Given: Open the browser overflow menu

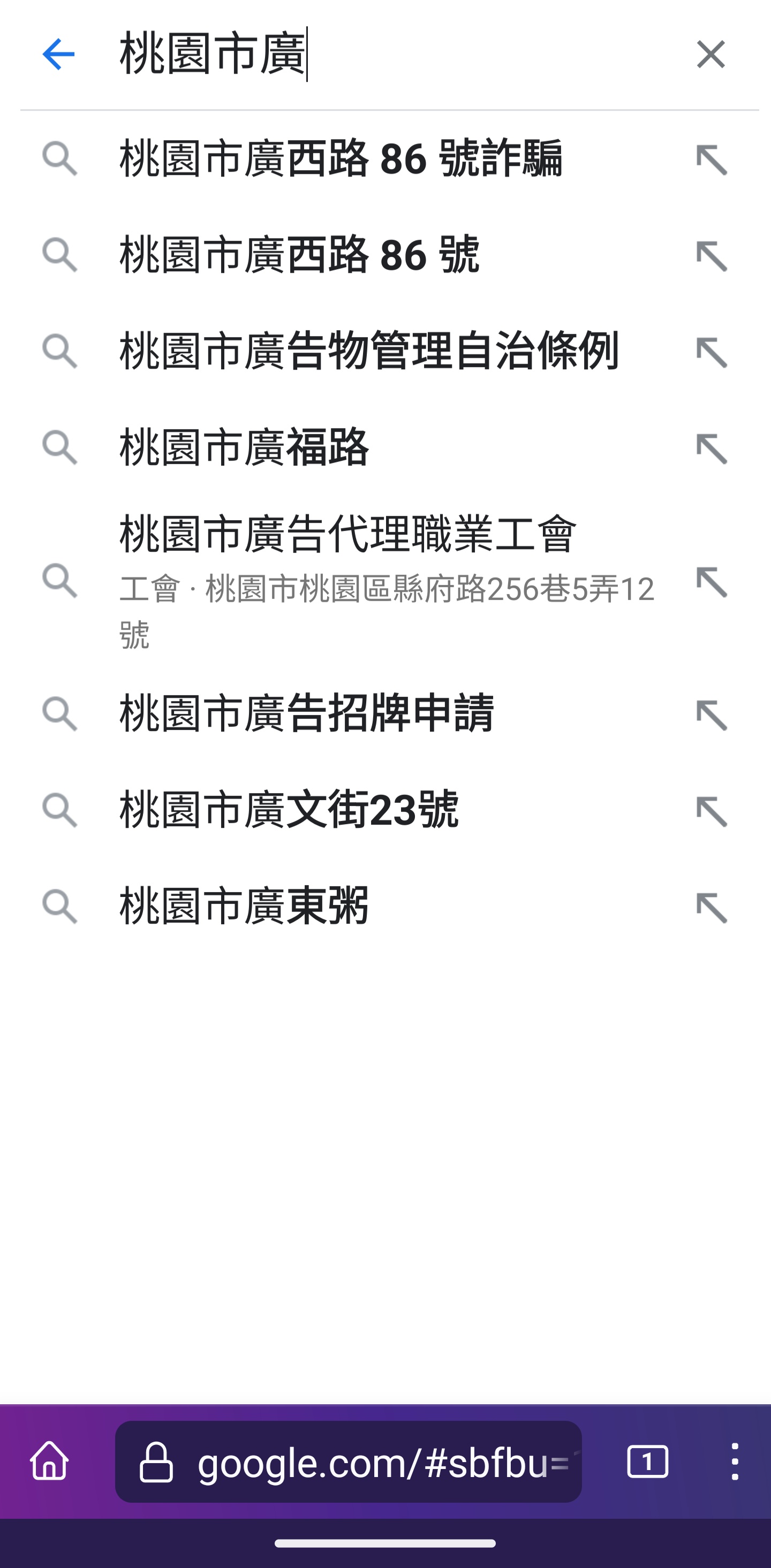Looking at the screenshot, I should pos(735,1462).
